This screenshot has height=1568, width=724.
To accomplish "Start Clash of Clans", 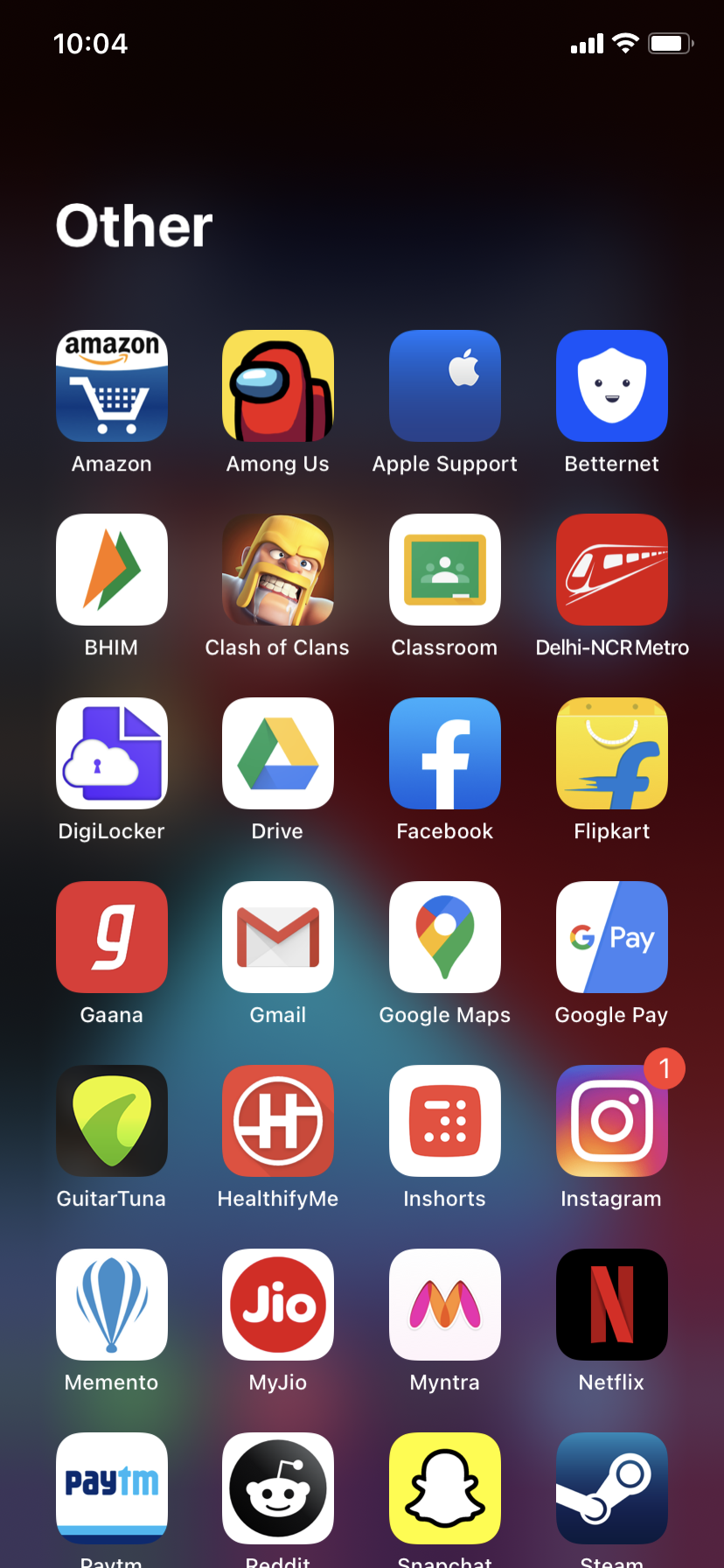I will point(278,570).
